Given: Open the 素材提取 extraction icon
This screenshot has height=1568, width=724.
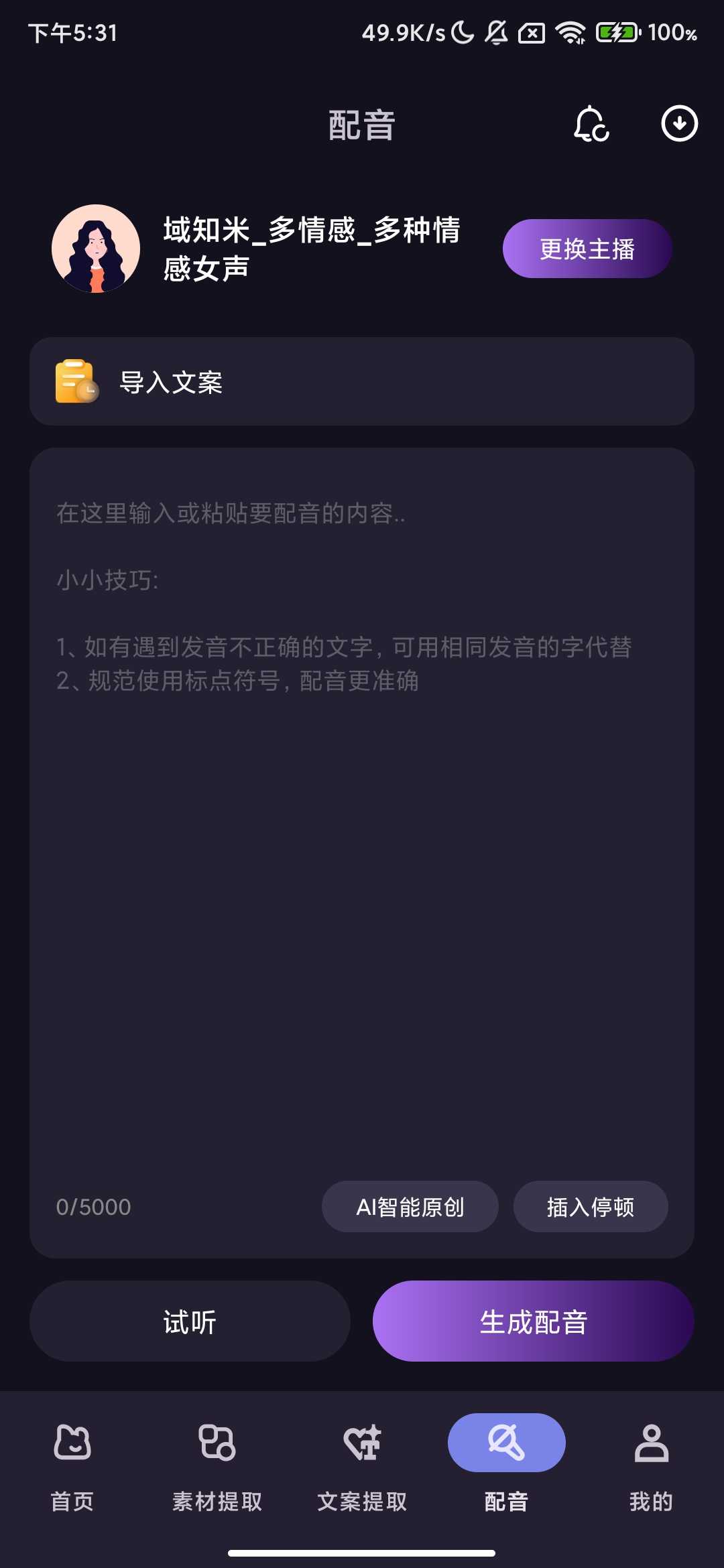Looking at the screenshot, I should (x=216, y=1445).
